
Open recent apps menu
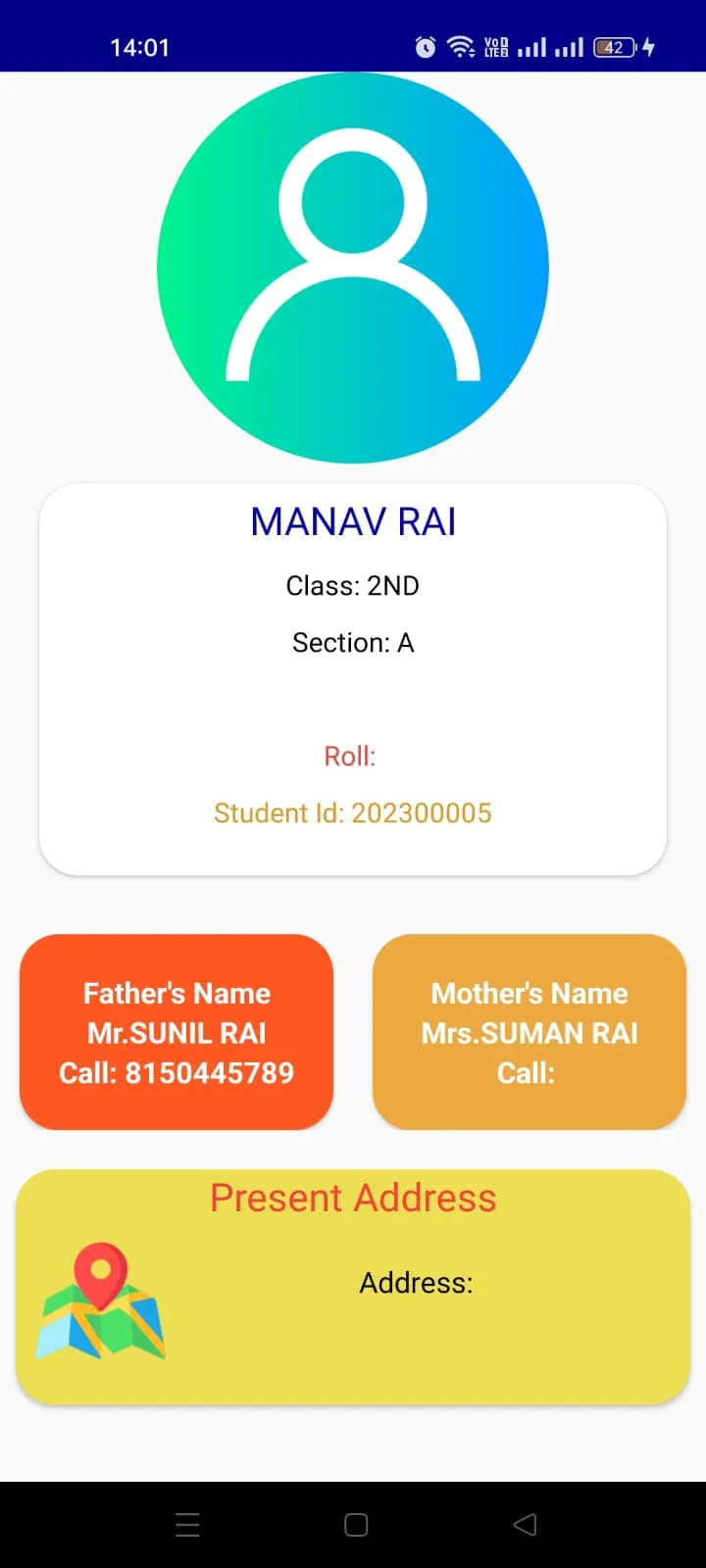click(x=187, y=1524)
